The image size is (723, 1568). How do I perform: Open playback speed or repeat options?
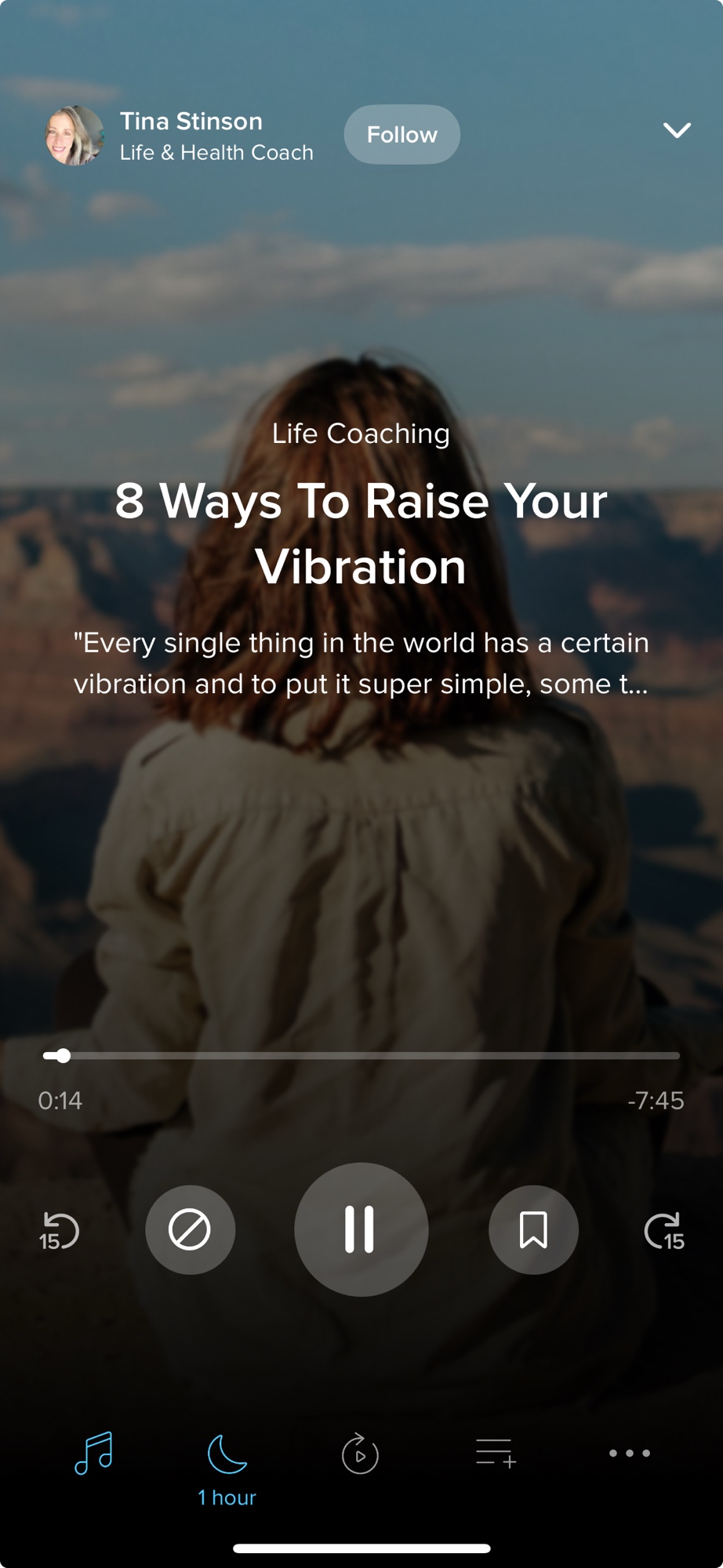tap(360, 1454)
